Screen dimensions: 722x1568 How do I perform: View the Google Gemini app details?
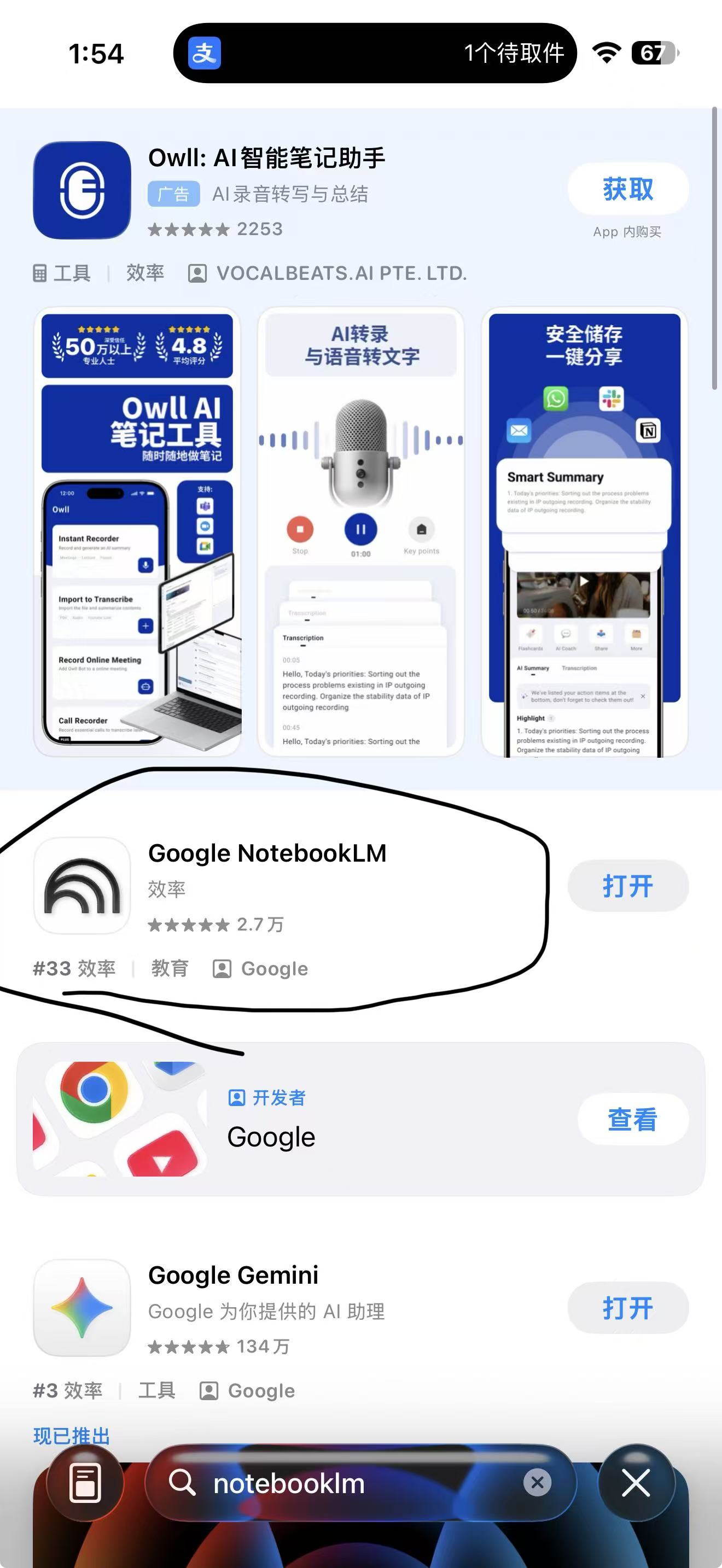pyautogui.click(x=233, y=1275)
